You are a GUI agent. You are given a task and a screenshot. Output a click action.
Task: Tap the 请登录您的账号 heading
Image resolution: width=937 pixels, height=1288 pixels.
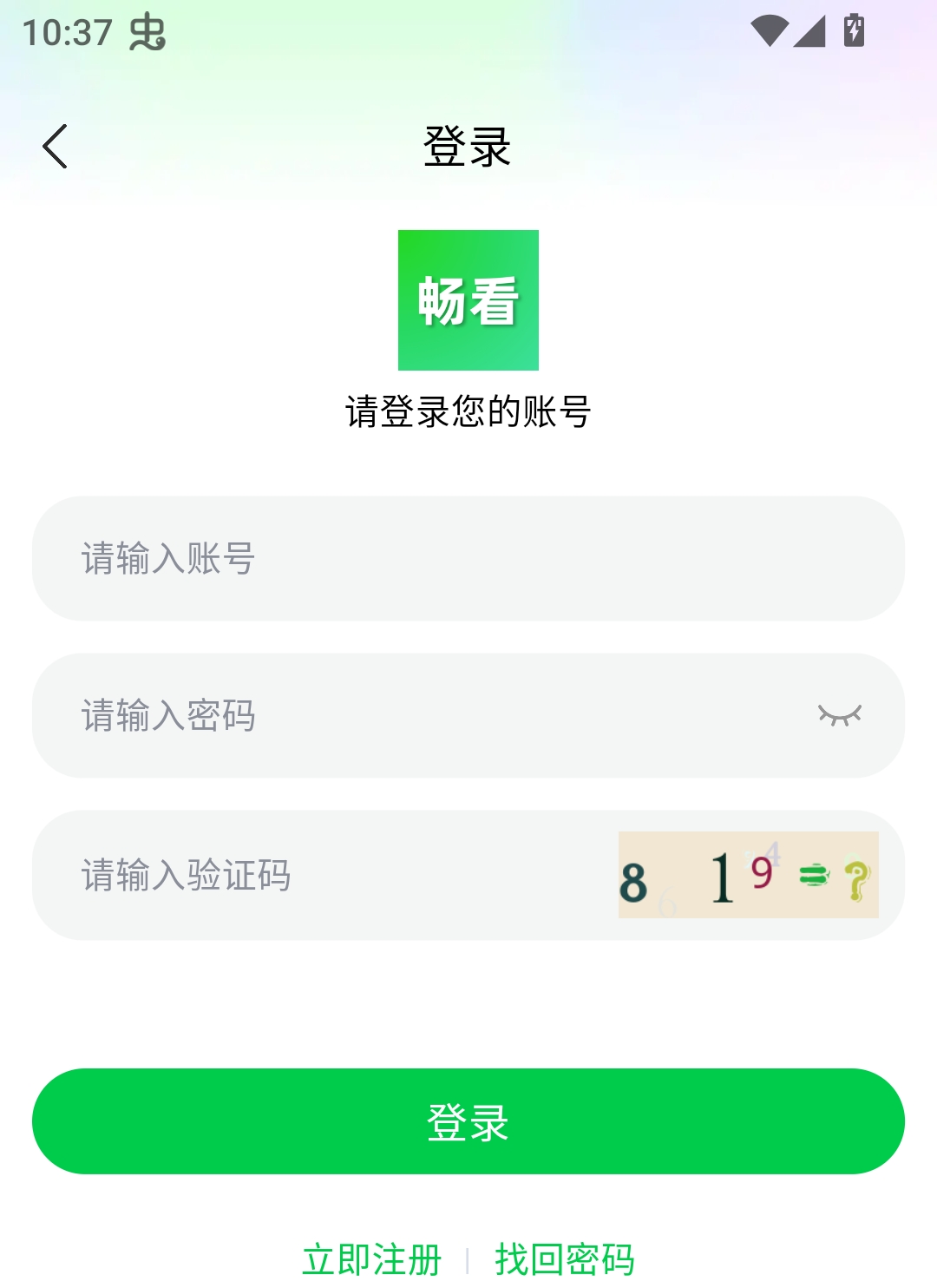click(x=468, y=411)
